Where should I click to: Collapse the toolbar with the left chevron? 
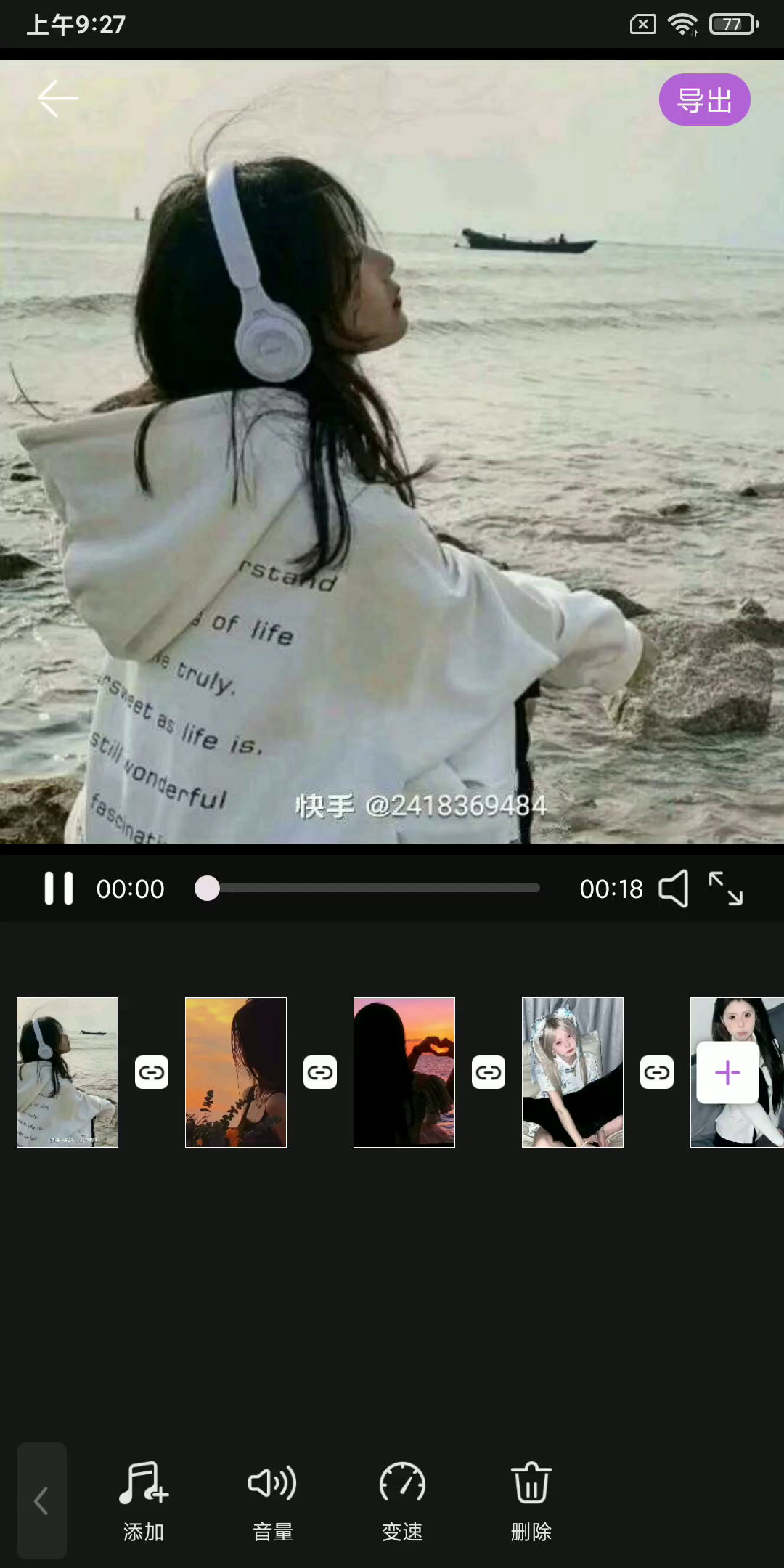[41, 1500]
